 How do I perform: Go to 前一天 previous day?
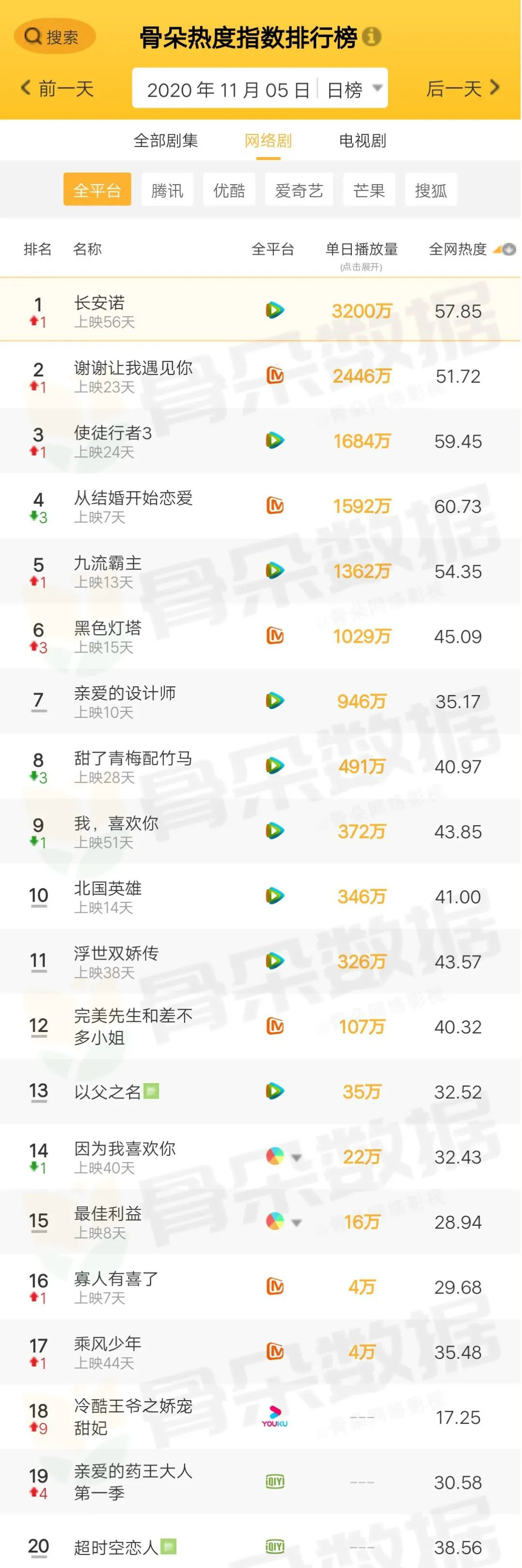(x=57, y=89)
